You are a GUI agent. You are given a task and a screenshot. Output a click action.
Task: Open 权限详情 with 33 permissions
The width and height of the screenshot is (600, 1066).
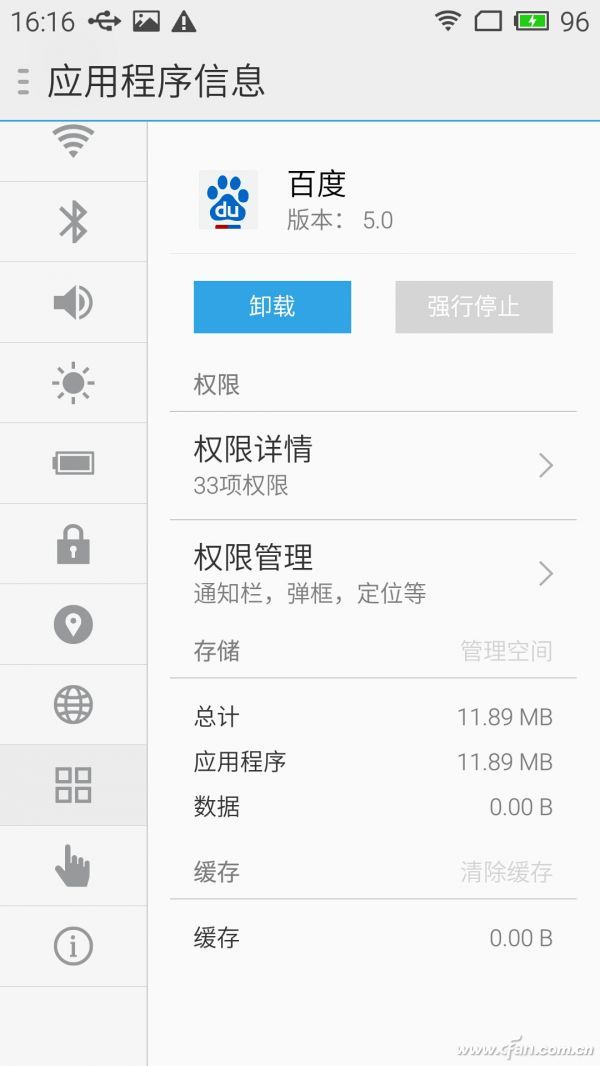[373, 465]
